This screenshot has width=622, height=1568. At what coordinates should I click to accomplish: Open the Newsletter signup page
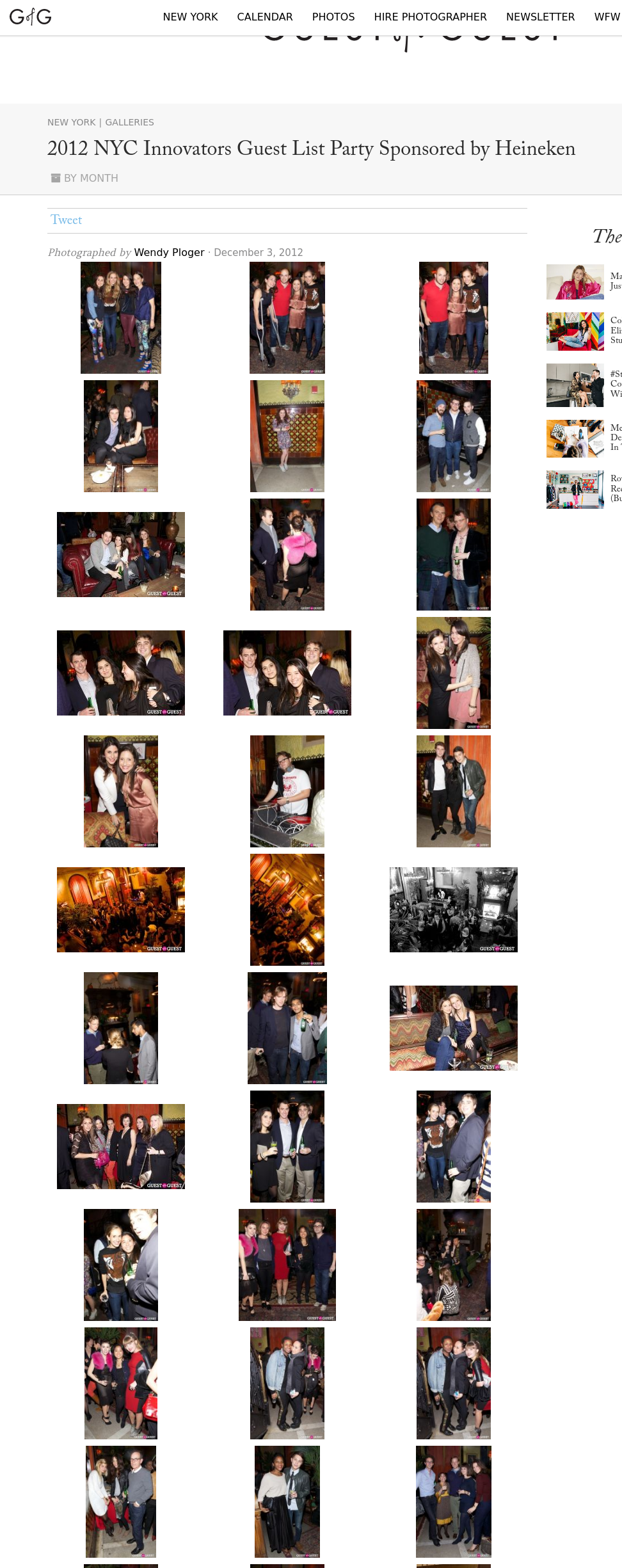tap(540, 17)
